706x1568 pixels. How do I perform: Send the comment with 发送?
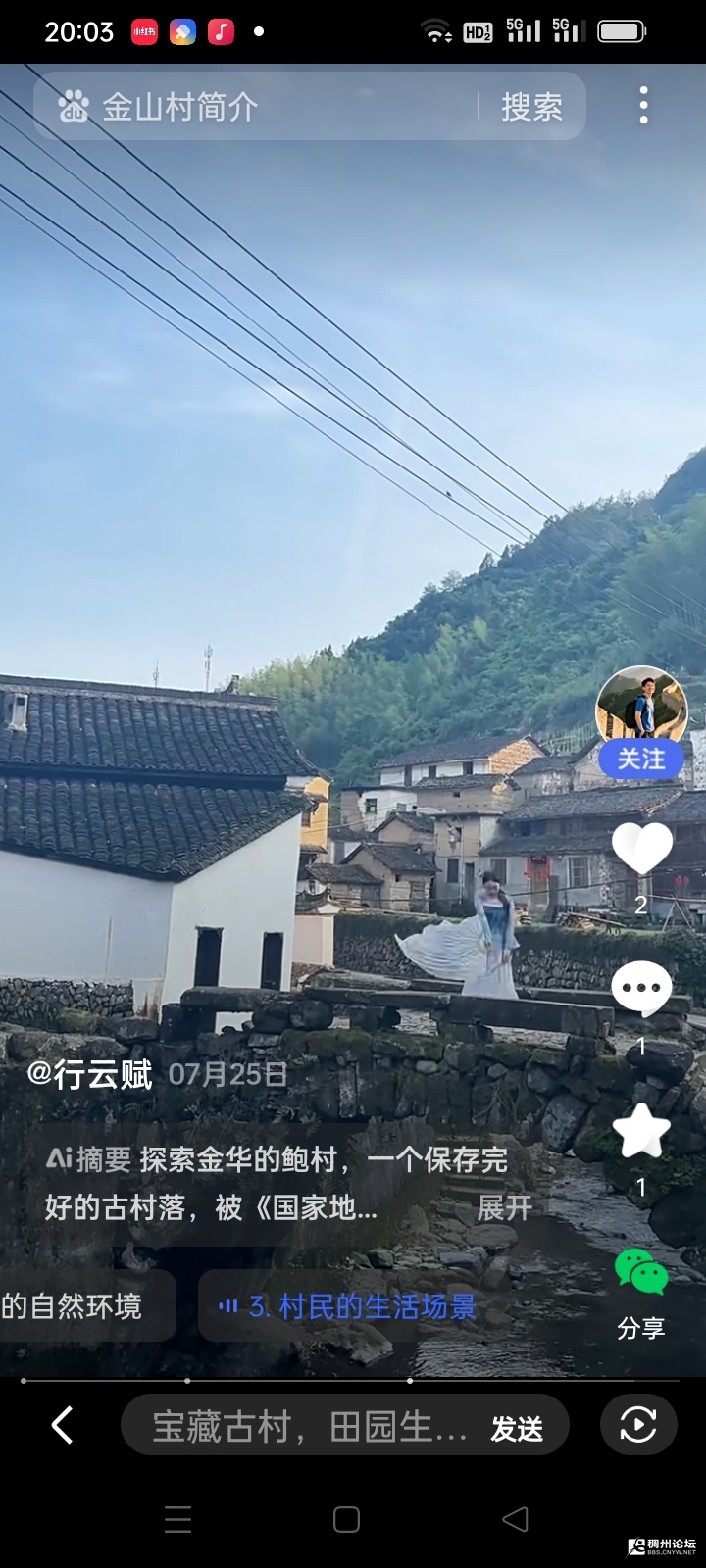pos(517,1429)
